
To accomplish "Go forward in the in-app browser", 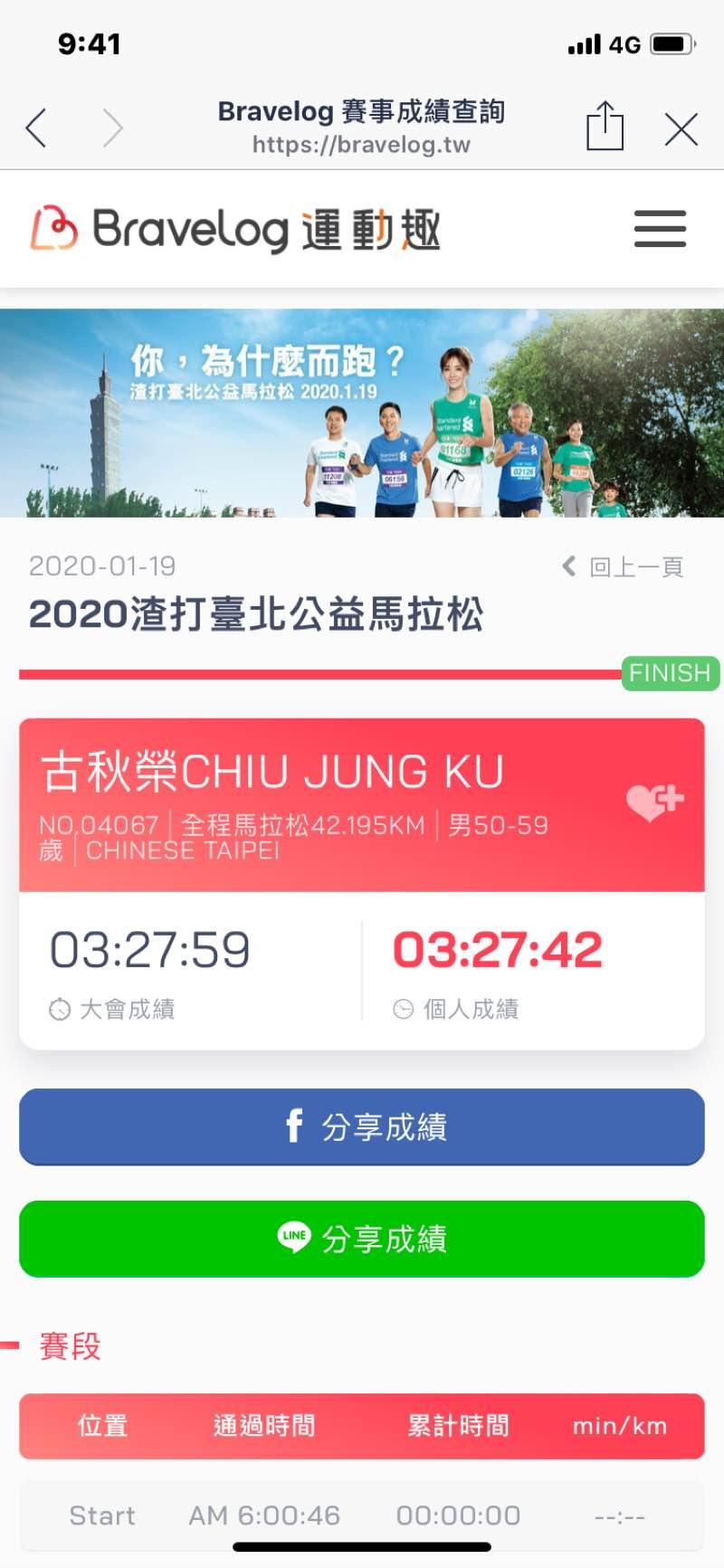I will [x=112, y=128].
